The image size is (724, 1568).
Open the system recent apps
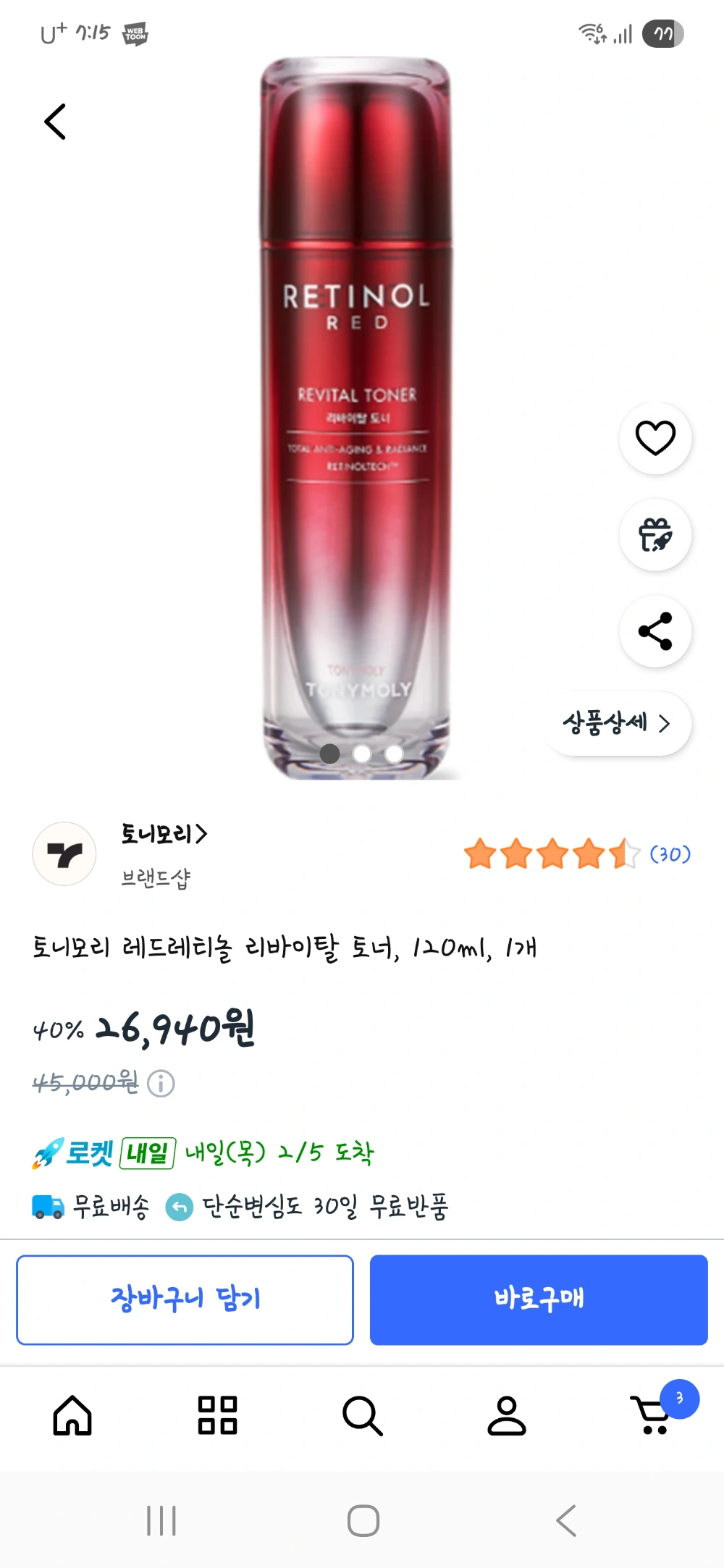(161, 1520)
